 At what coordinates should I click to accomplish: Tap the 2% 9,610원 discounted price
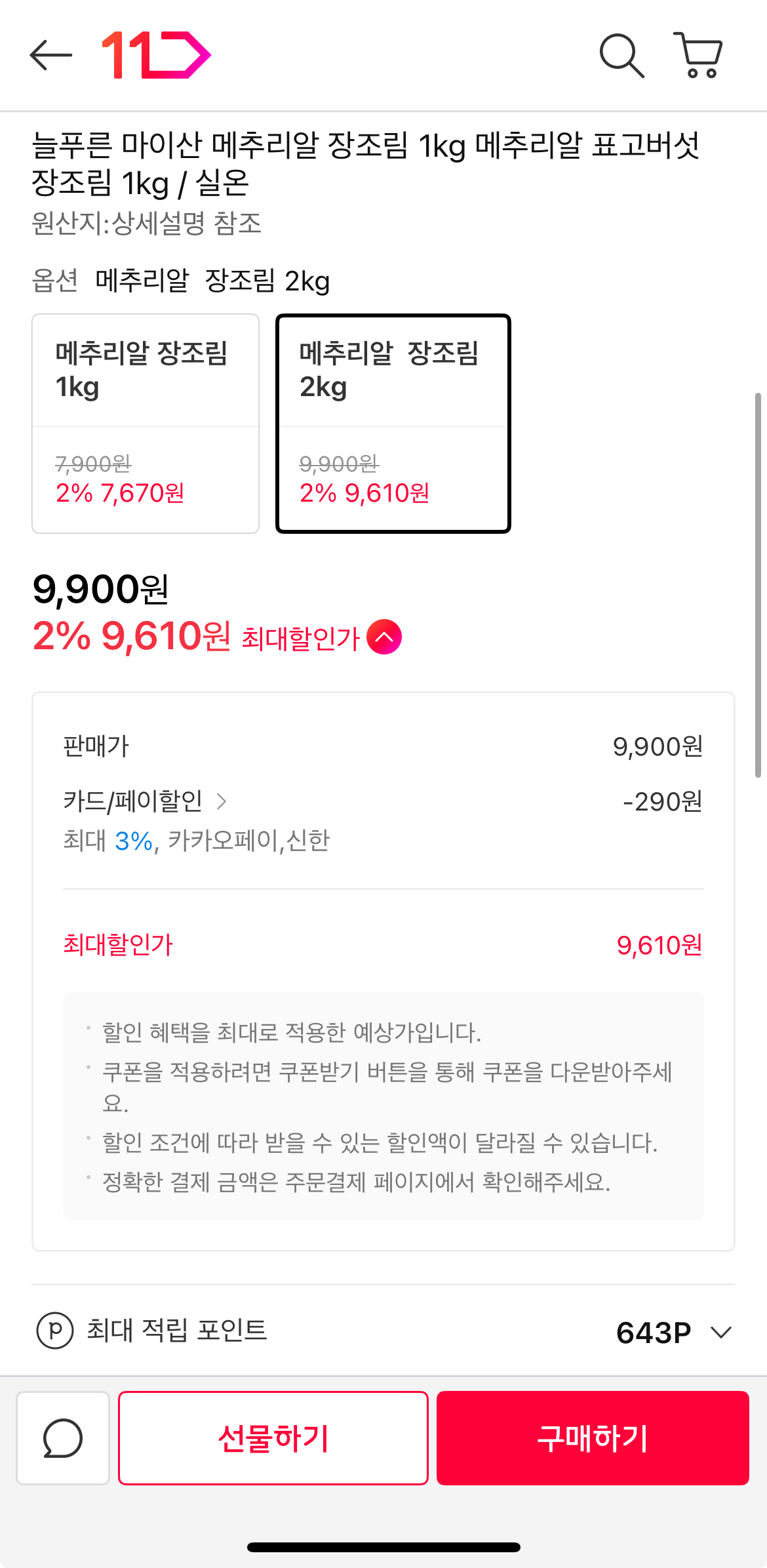click(131, 635)
